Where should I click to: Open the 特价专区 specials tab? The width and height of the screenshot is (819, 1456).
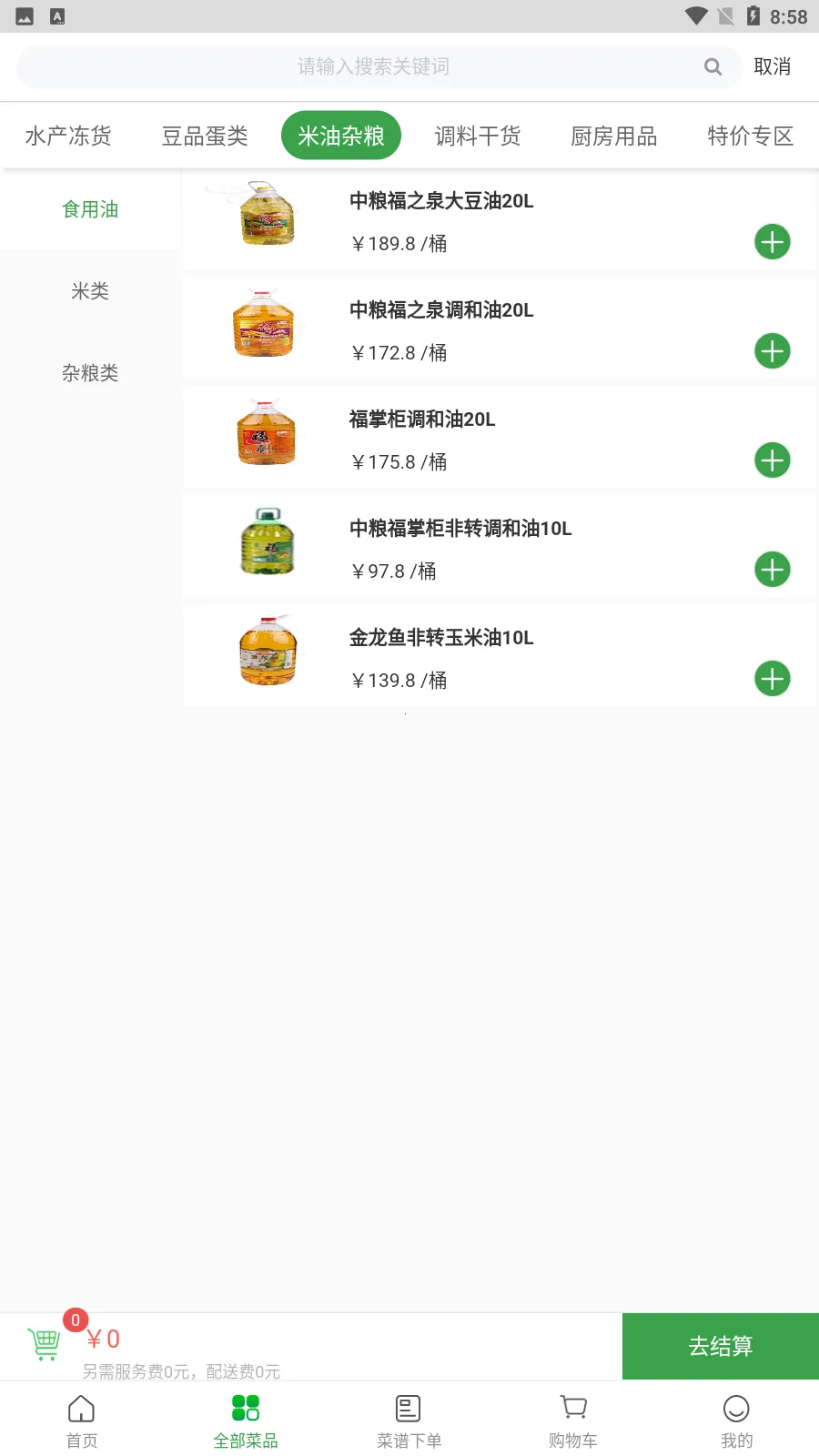coord(749,135)
